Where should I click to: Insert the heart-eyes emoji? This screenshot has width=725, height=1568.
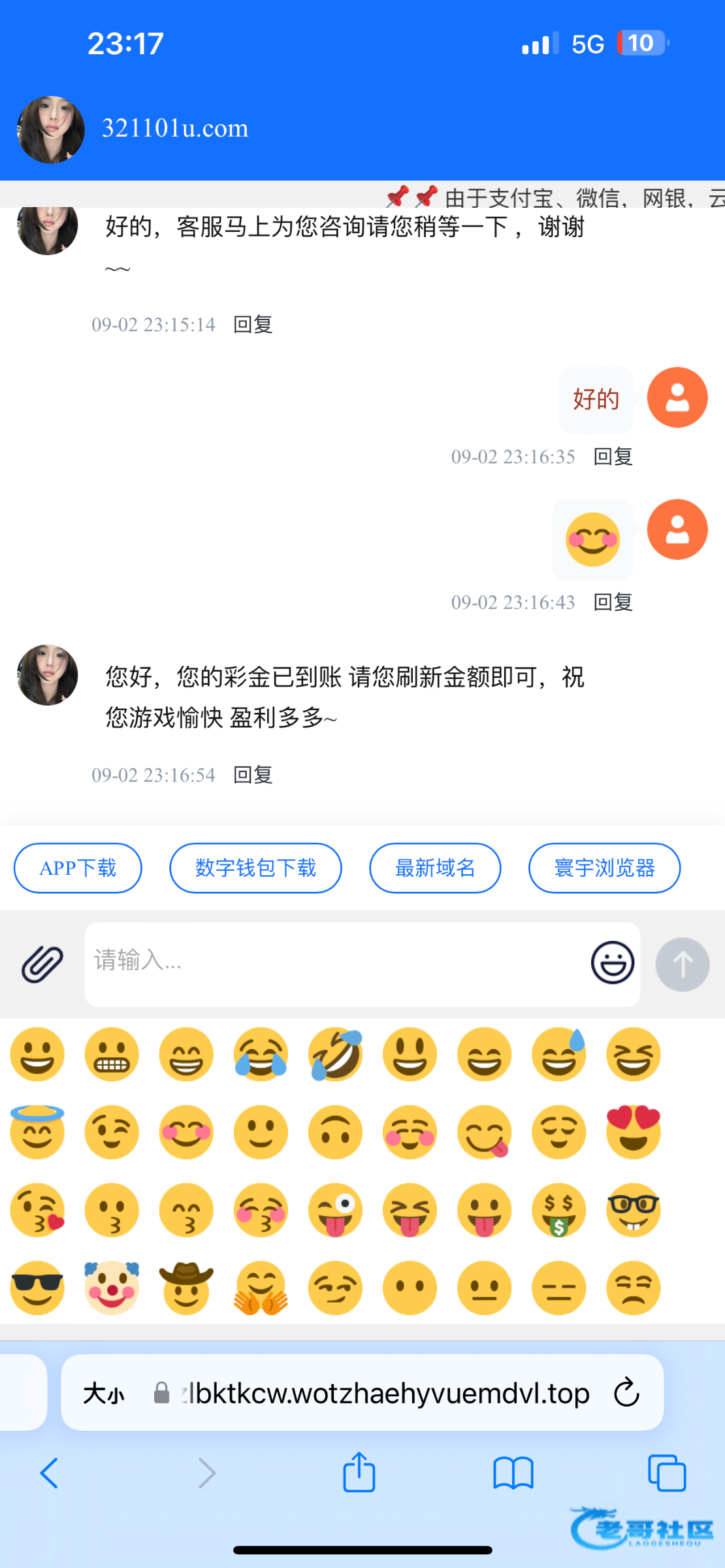click(x=633, y=1132)
